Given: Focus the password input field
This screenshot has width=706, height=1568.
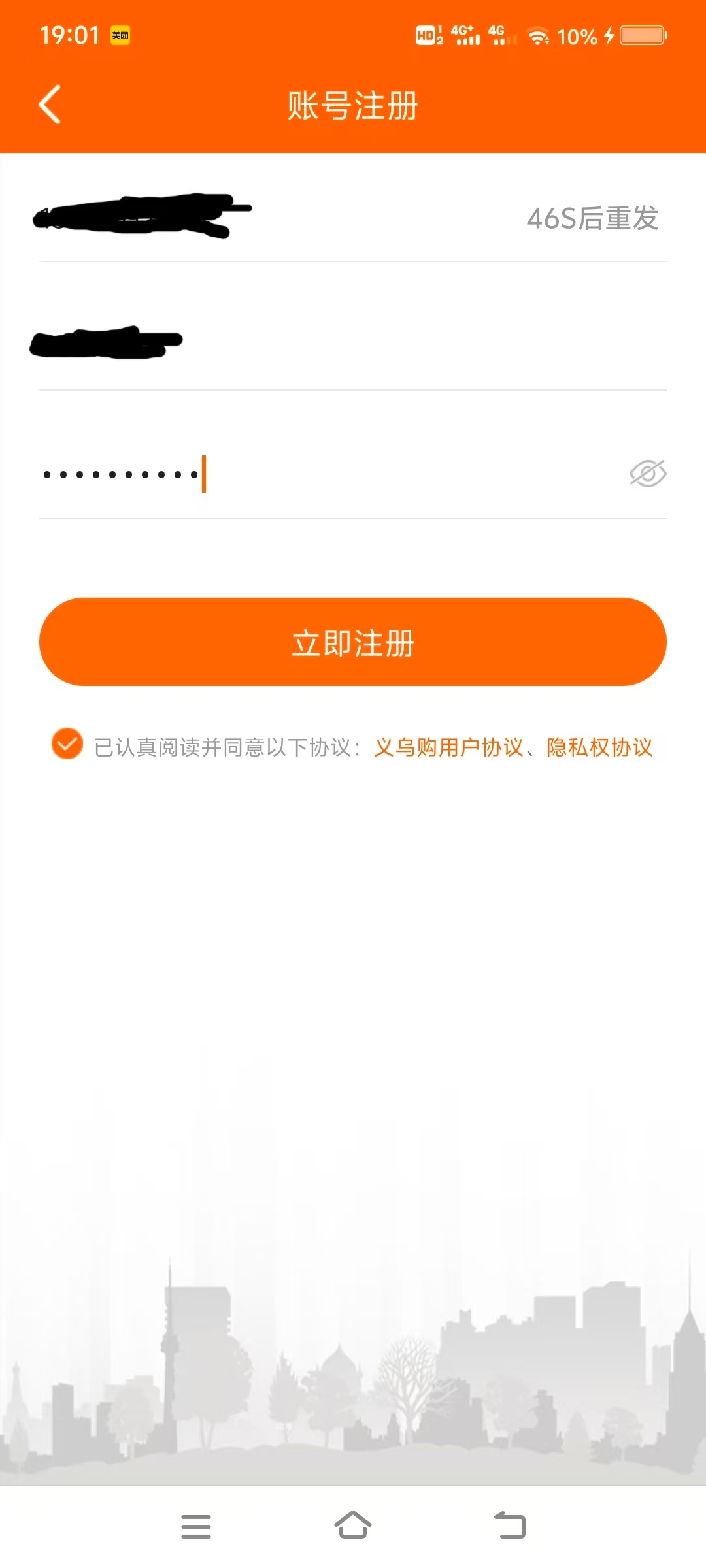Looking at the screenshot, I should (327, 474).
